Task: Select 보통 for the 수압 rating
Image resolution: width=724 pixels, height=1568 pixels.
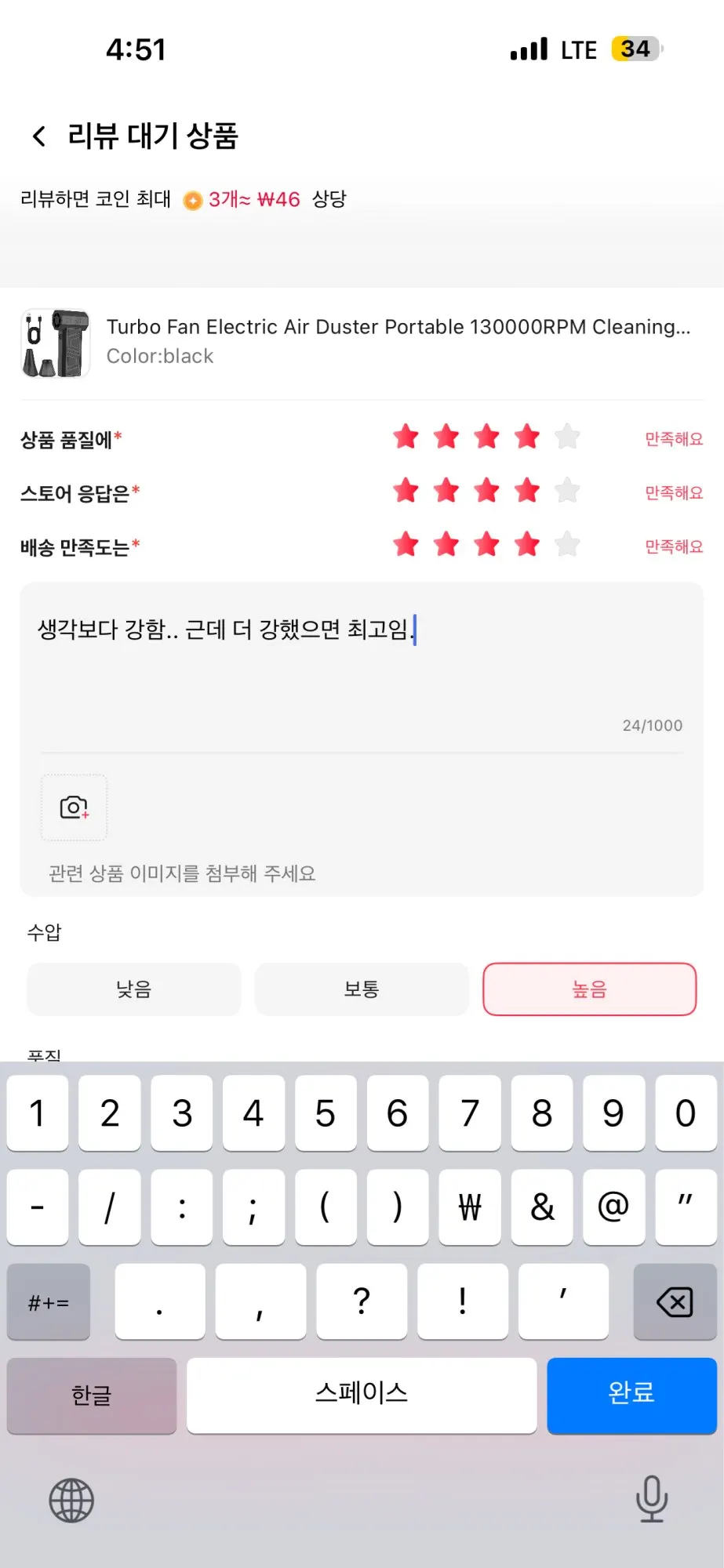Action: coord(362,989)
